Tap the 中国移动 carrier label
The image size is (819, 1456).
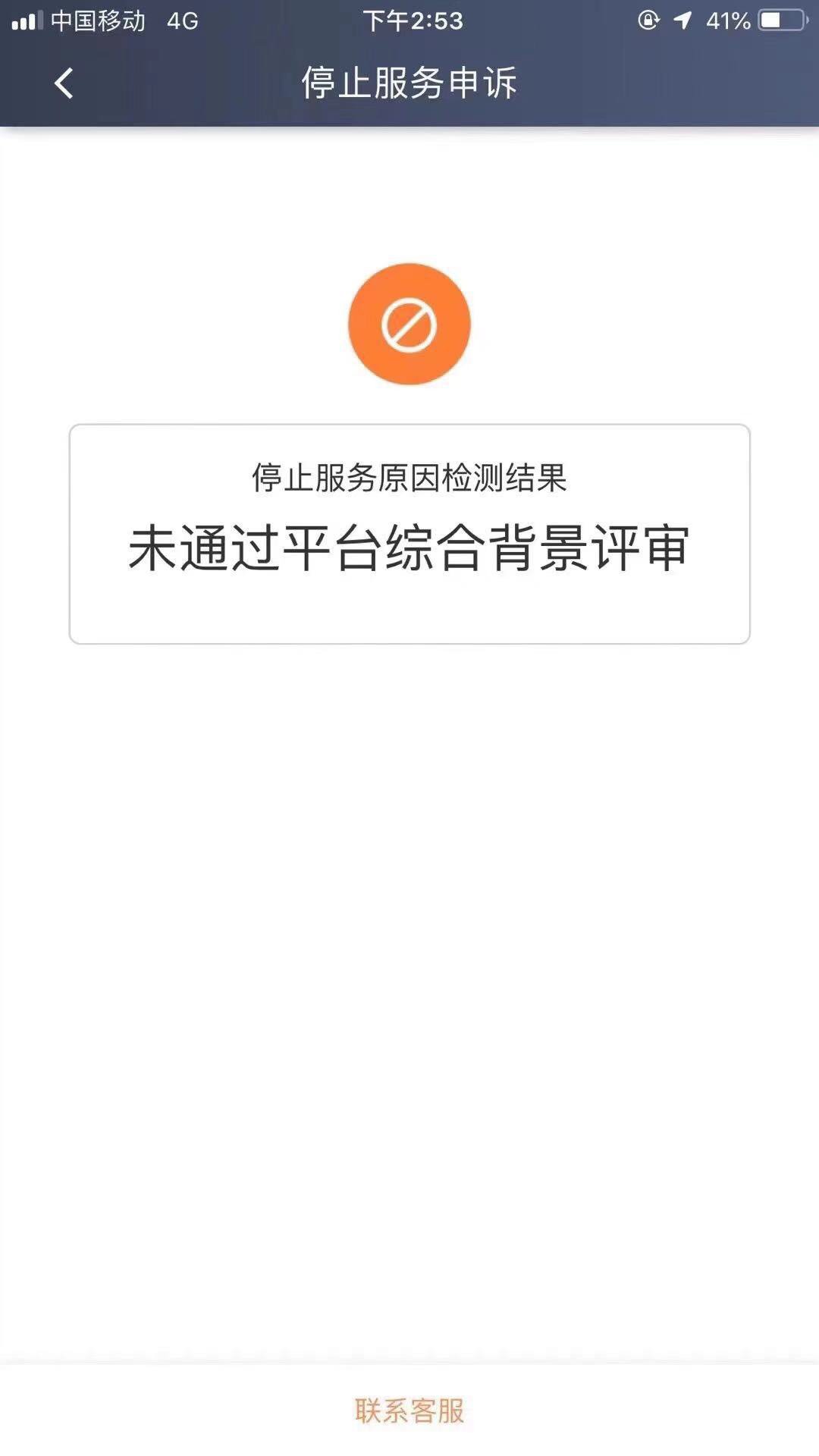[x=99, y=20]
